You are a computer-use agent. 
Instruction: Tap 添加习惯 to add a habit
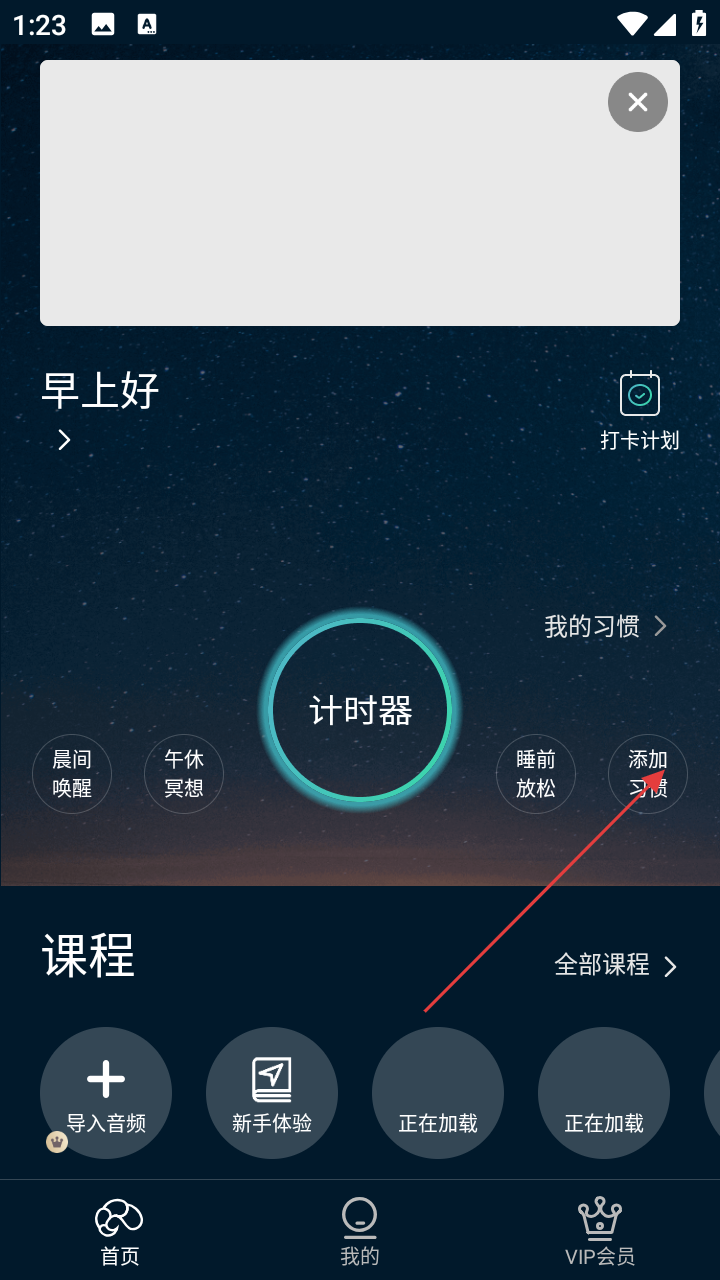click(648, 774)
